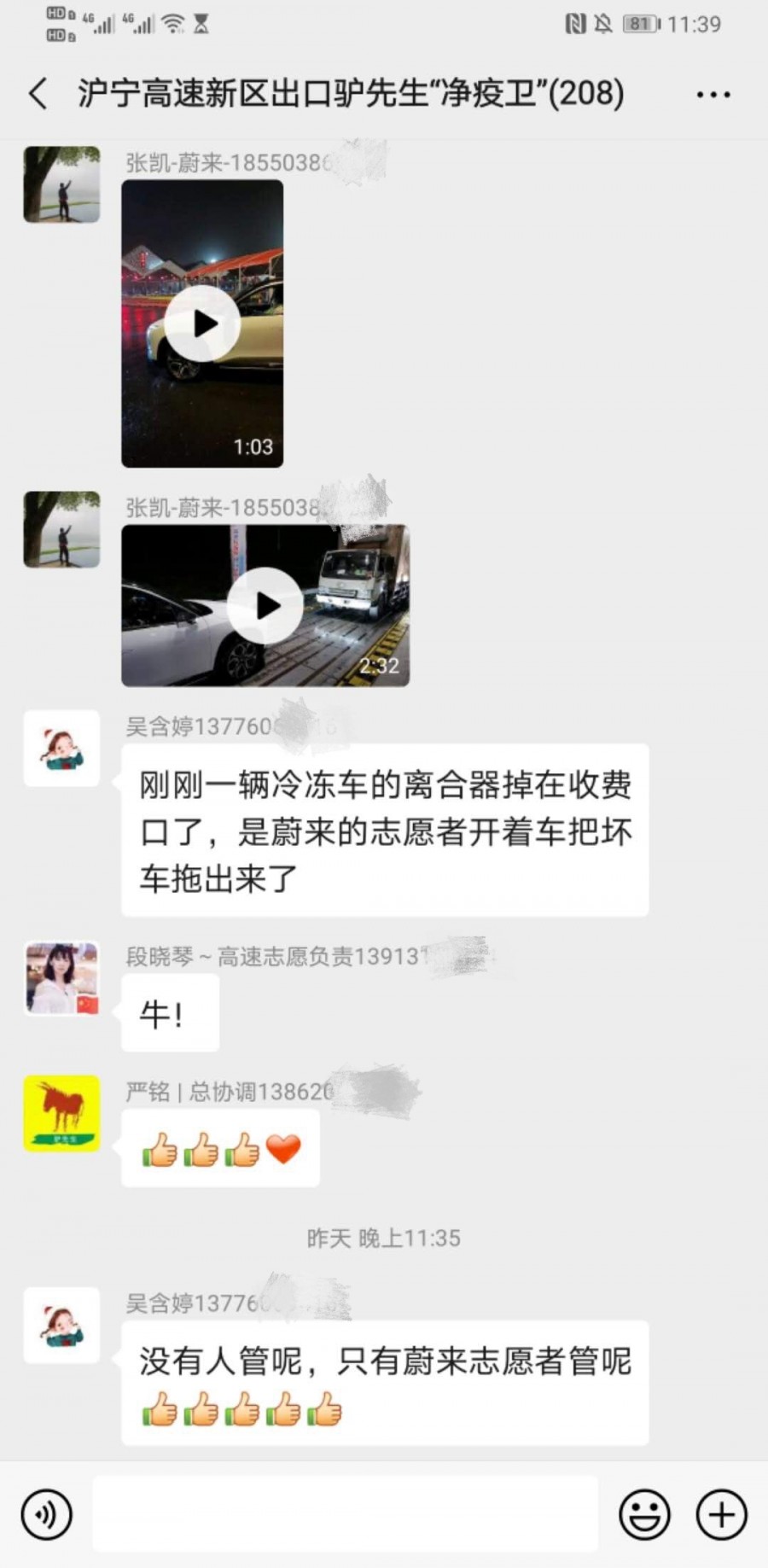Focus the message text field

coord(345,1513)
